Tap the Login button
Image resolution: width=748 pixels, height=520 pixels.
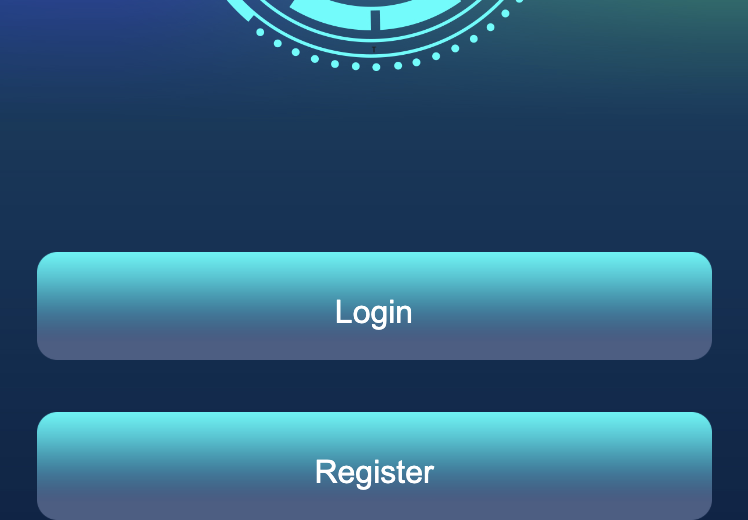point(374,307)
